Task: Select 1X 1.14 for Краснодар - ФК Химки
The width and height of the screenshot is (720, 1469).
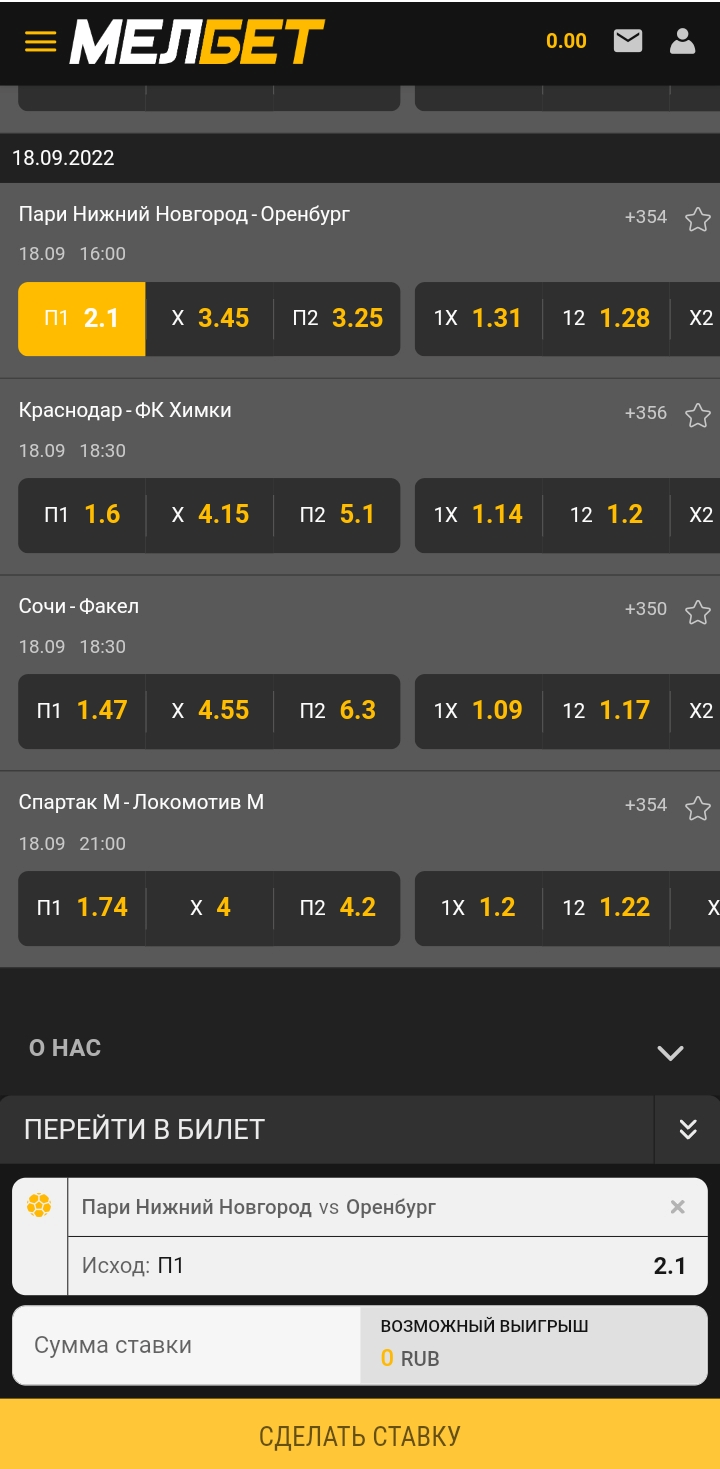Action: coord(478,515)
